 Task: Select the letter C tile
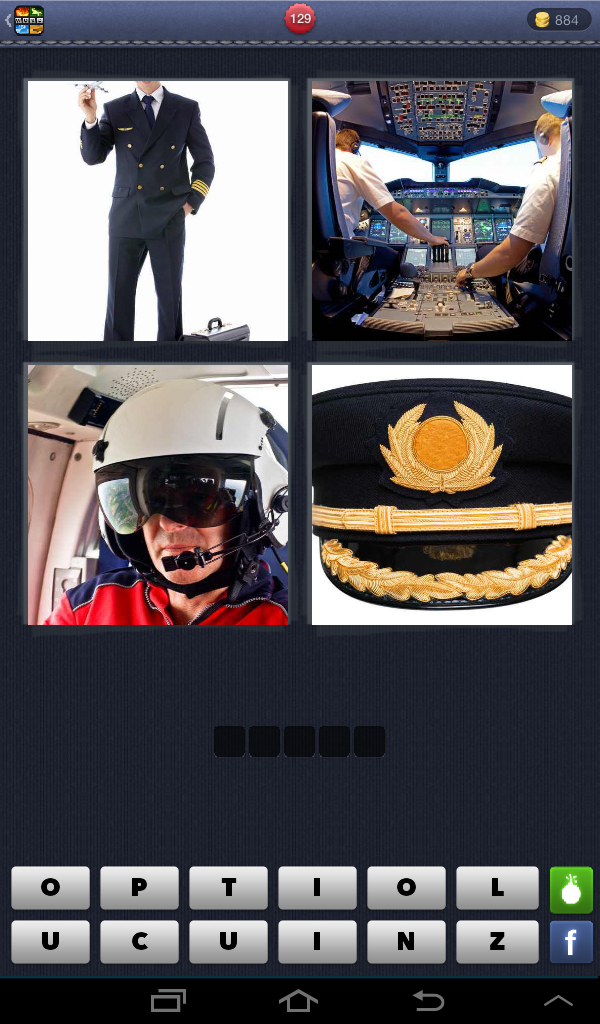139,941
